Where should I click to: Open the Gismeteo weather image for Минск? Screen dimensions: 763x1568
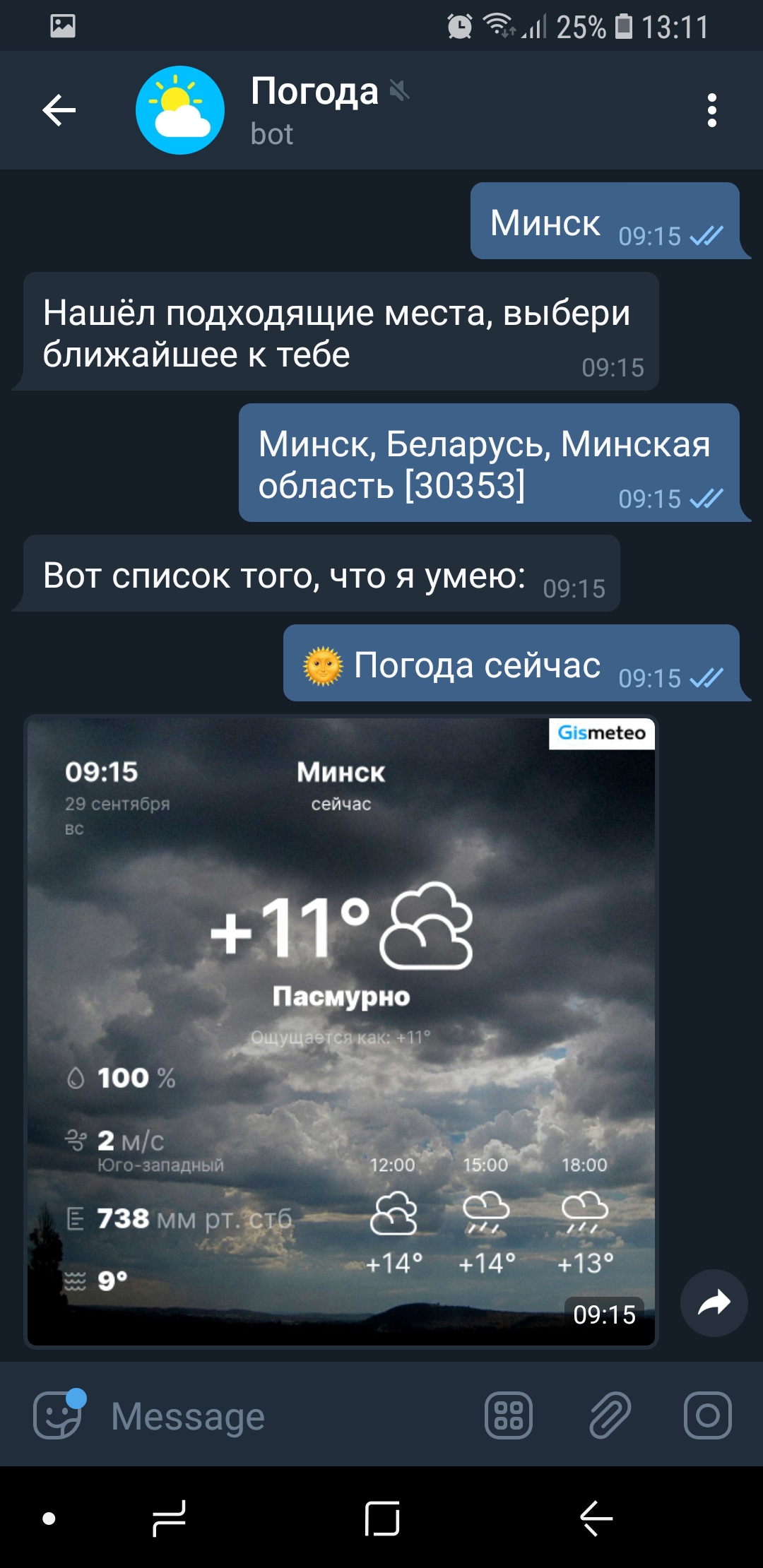341,1032
